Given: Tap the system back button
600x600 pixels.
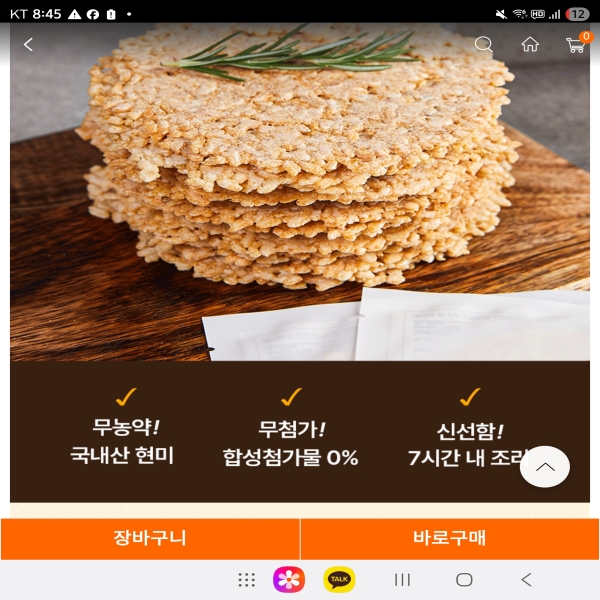Looking at the screenshot, I should coord(526,580).
